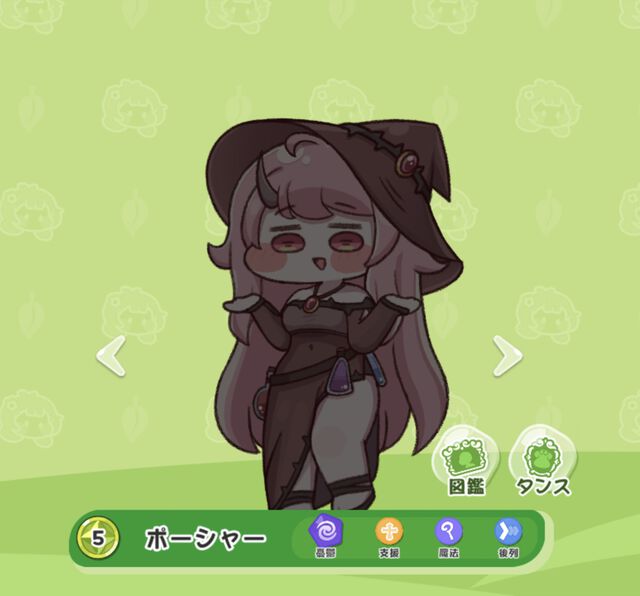Go to the next character
640x596 pixels.
tap(507, 355)
